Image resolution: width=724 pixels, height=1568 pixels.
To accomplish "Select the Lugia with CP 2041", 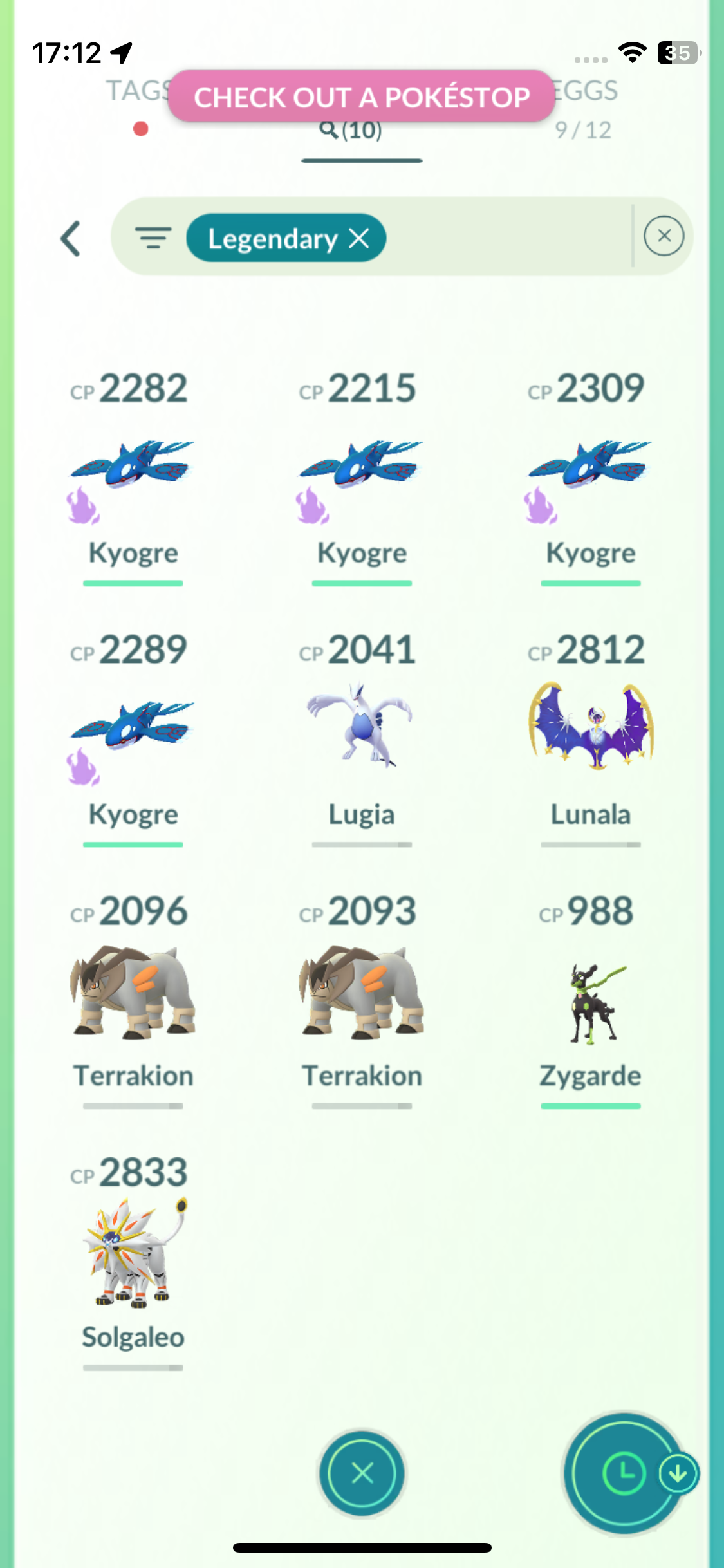I will (362, 738).
